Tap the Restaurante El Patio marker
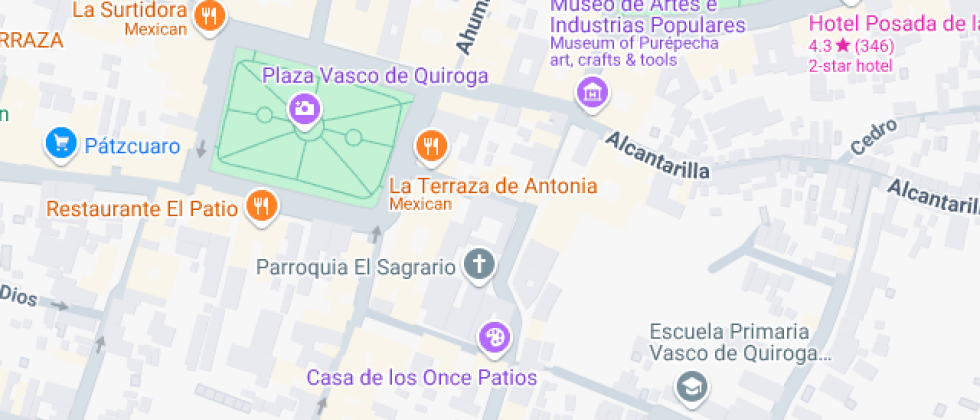Image resolution: width=980 pixels, height=420 pixels. tap(262, 206)
